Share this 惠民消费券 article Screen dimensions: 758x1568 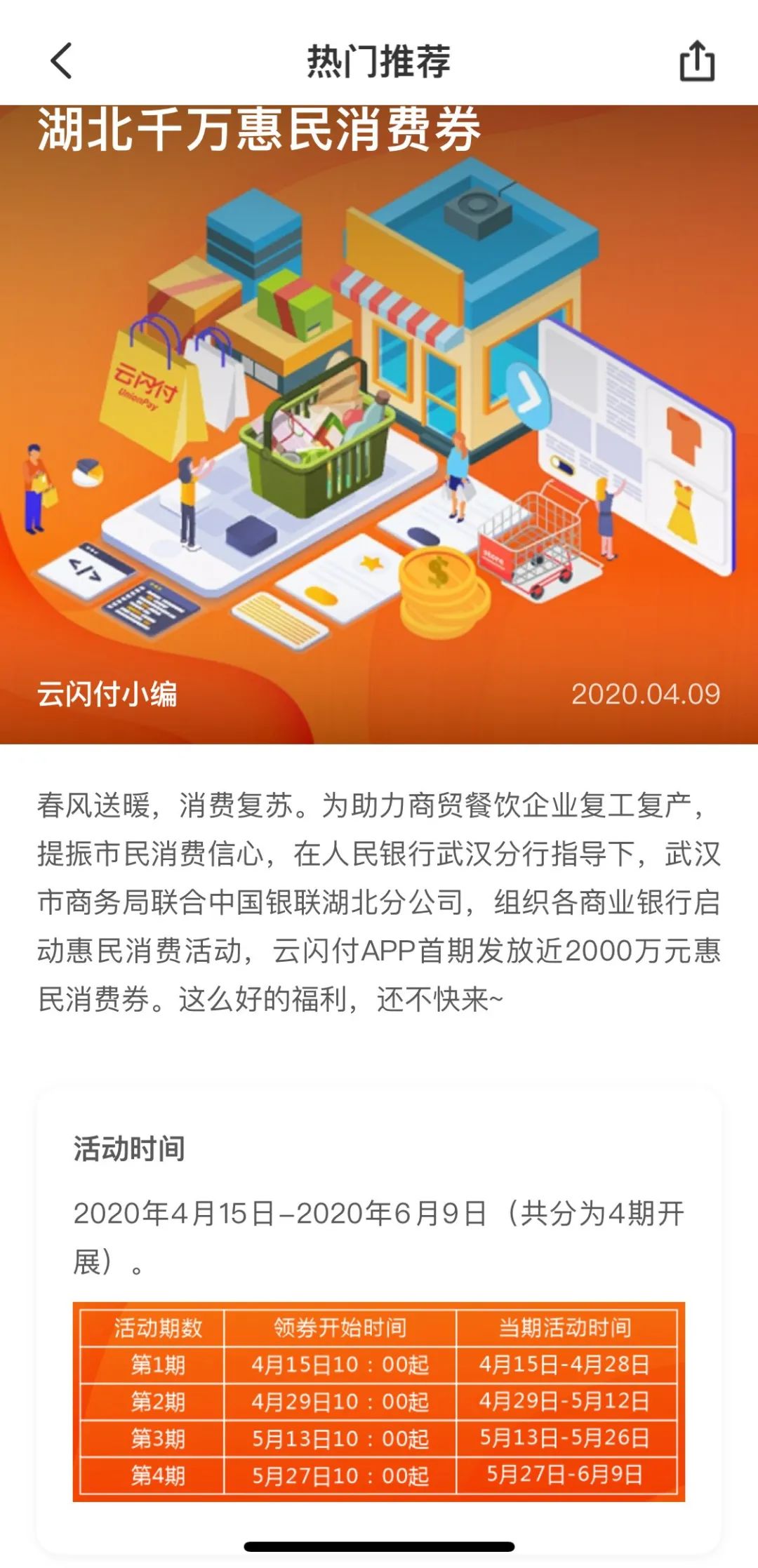click(x=697, y=60)
